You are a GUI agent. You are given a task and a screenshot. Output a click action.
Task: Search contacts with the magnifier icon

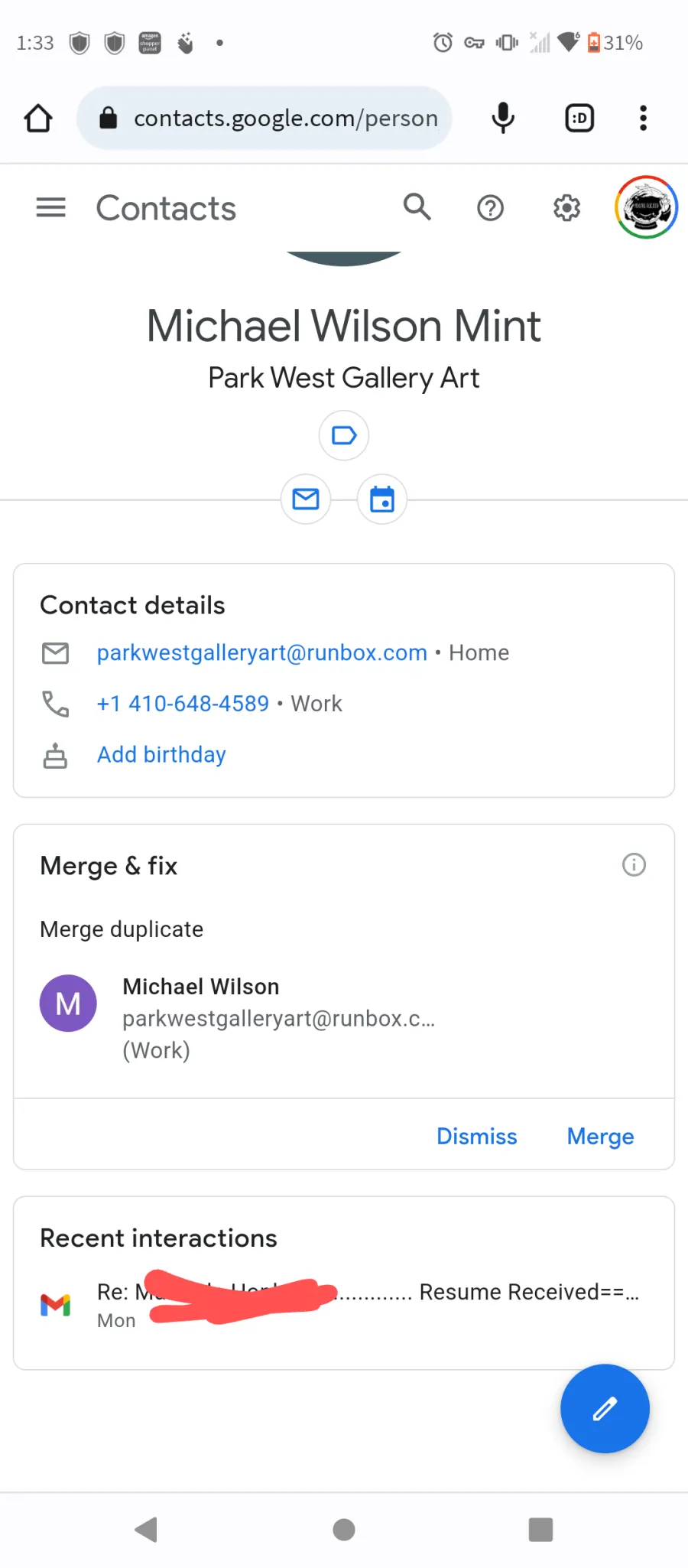[417, 207]
